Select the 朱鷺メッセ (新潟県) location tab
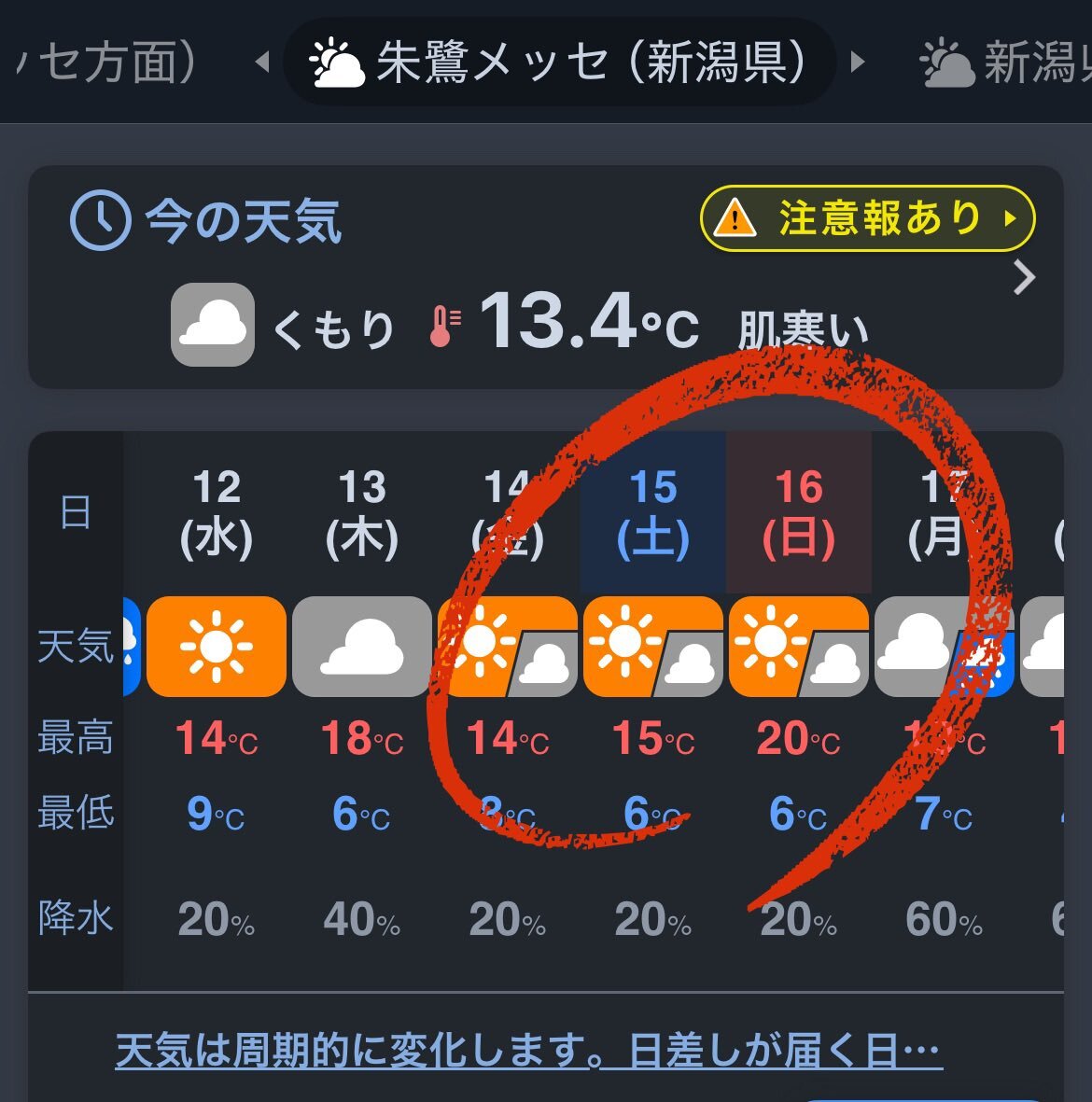The width and height of the screenshot is (1092, 1102). [x=558, y=62]
